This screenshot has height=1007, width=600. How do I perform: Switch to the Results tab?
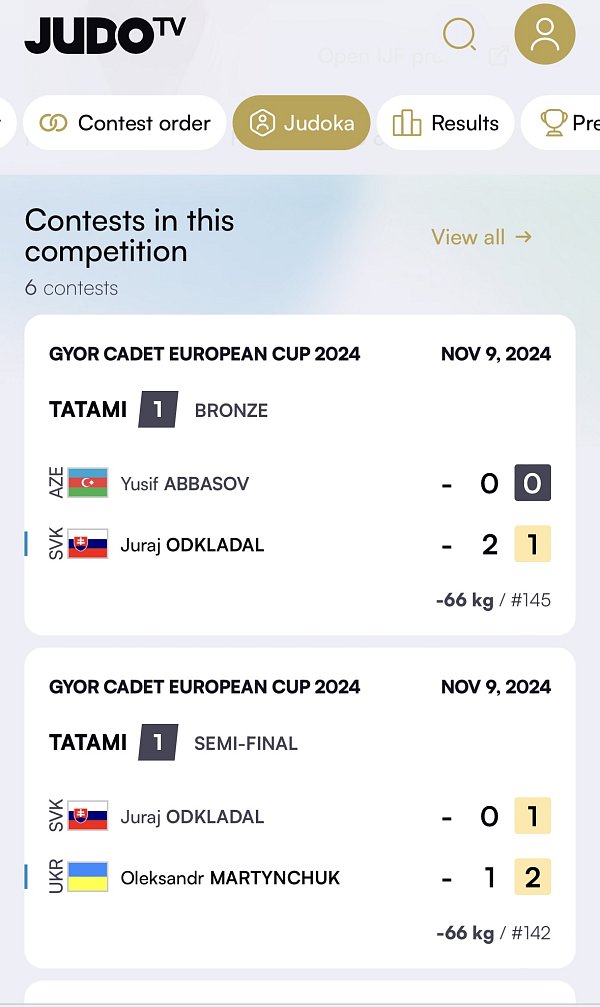point(445,123)
